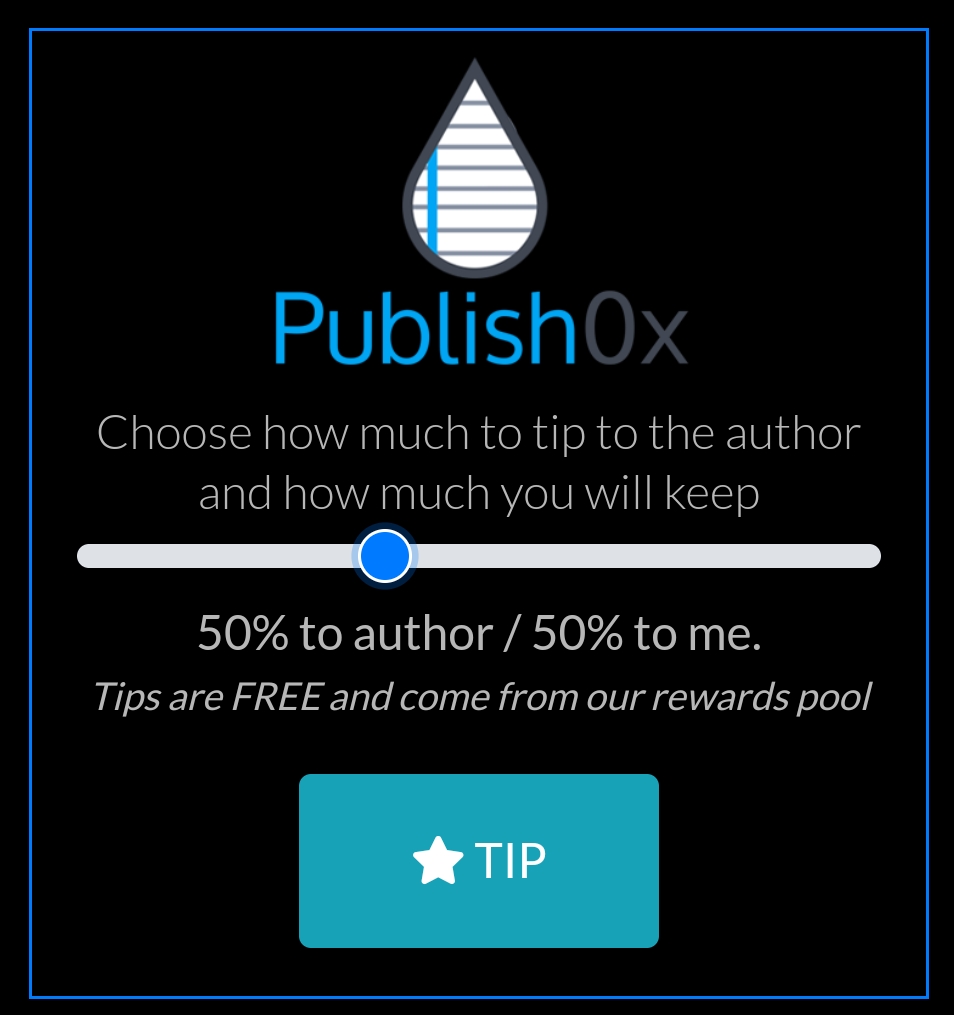Tap the TIP button with the star
Image resolution: width=954 pixels, height=1015 pixels.
click(x=478, y=860)
